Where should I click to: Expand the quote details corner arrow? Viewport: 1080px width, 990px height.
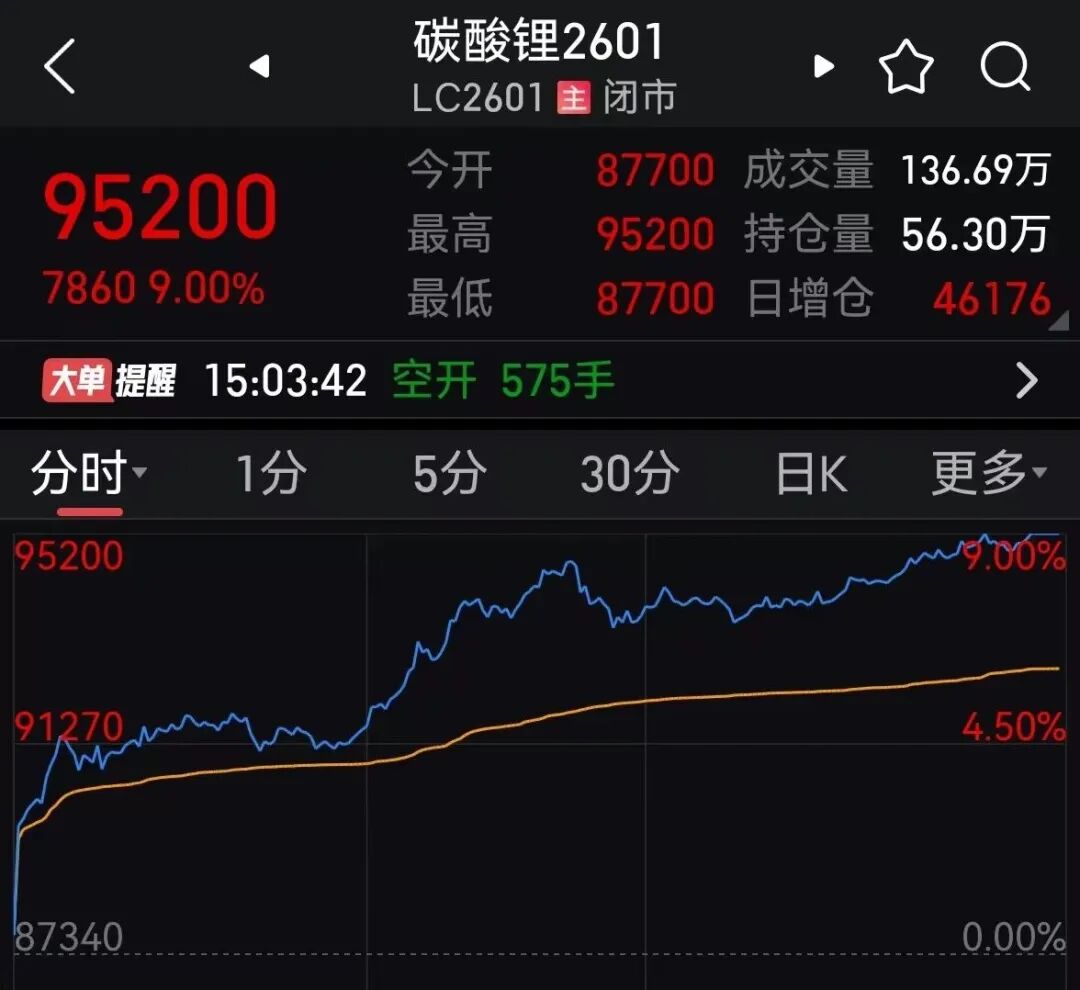1058,322
